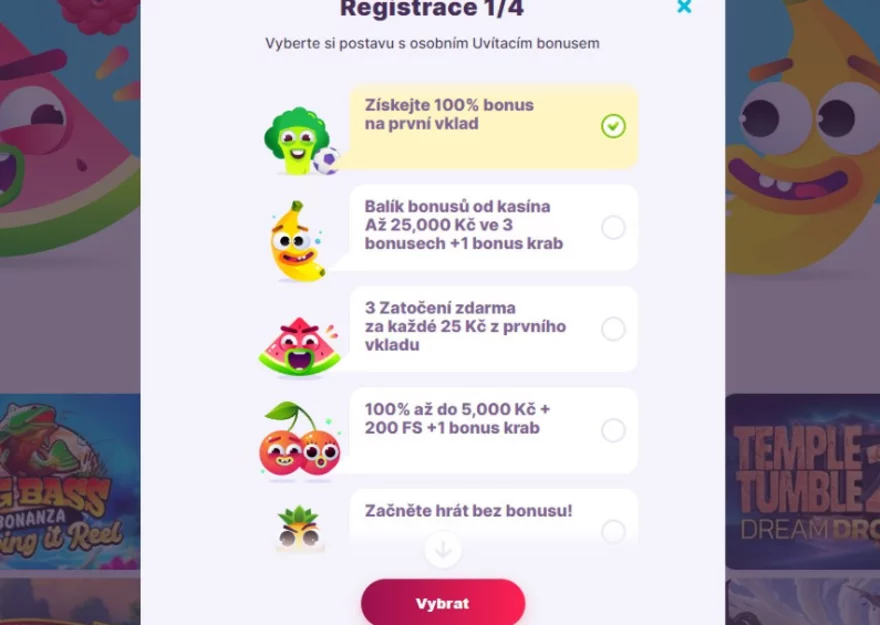
Task: Confirm selection with Vybrat button
Action: (x=442, y=603)
